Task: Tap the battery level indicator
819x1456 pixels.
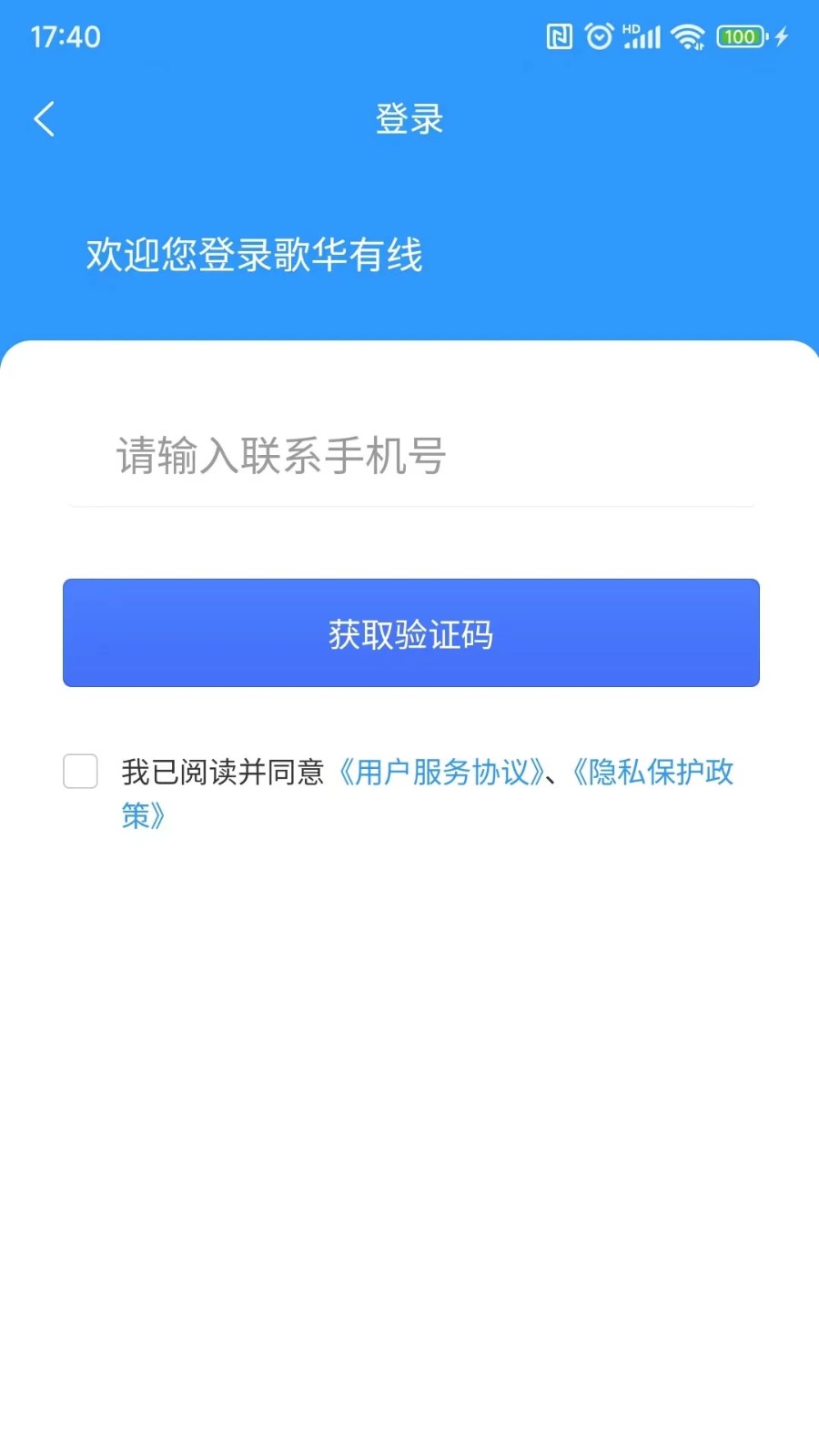Action: 739,36
